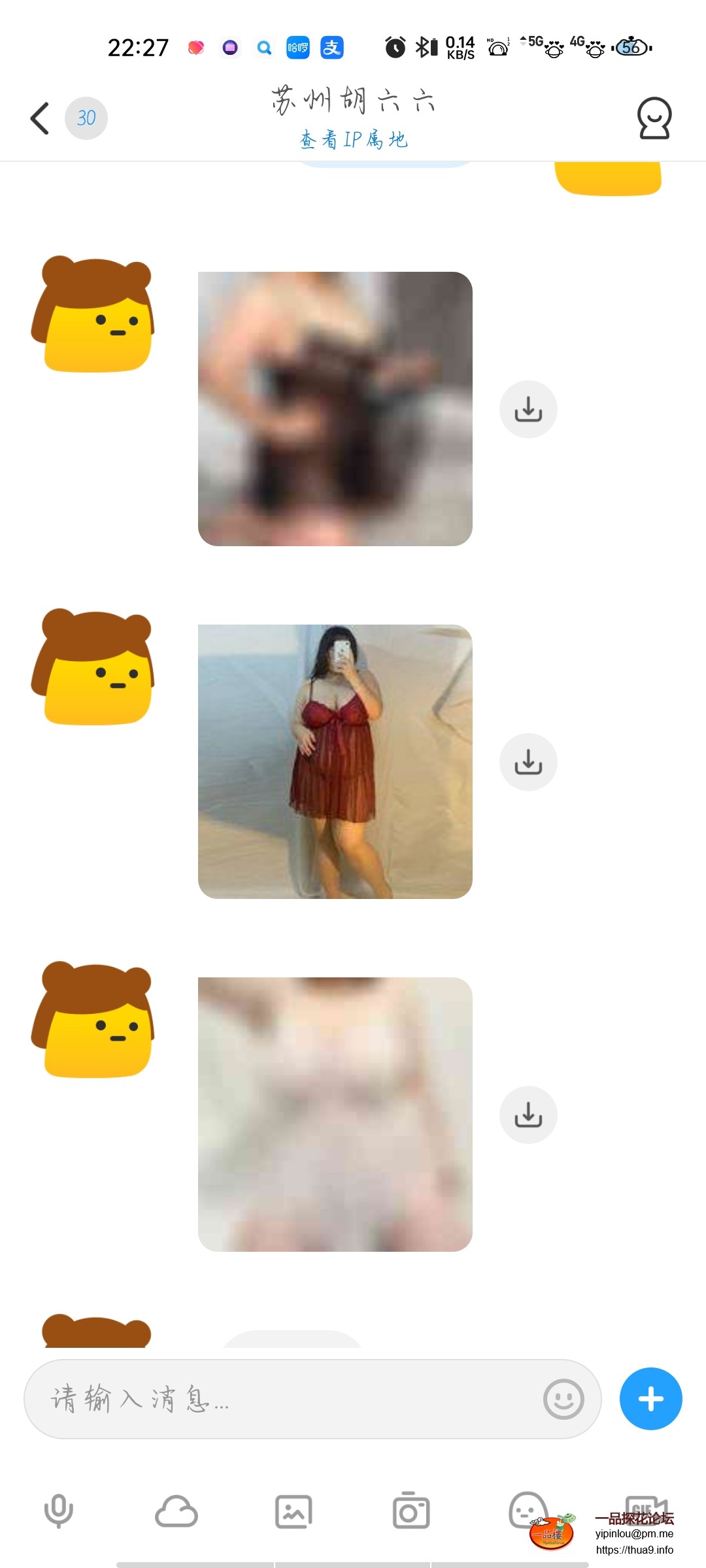The height and width of the screenshot is (1568, 706).
Task: Download the topmost blurred image
Action: click(x=528, y=409)
